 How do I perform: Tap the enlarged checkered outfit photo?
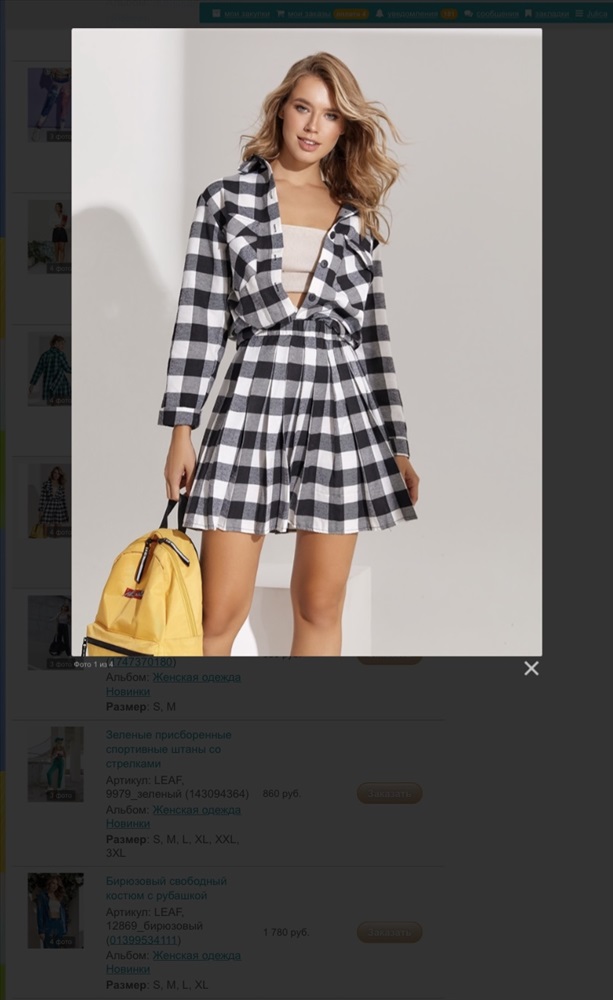tap(307, 342)
